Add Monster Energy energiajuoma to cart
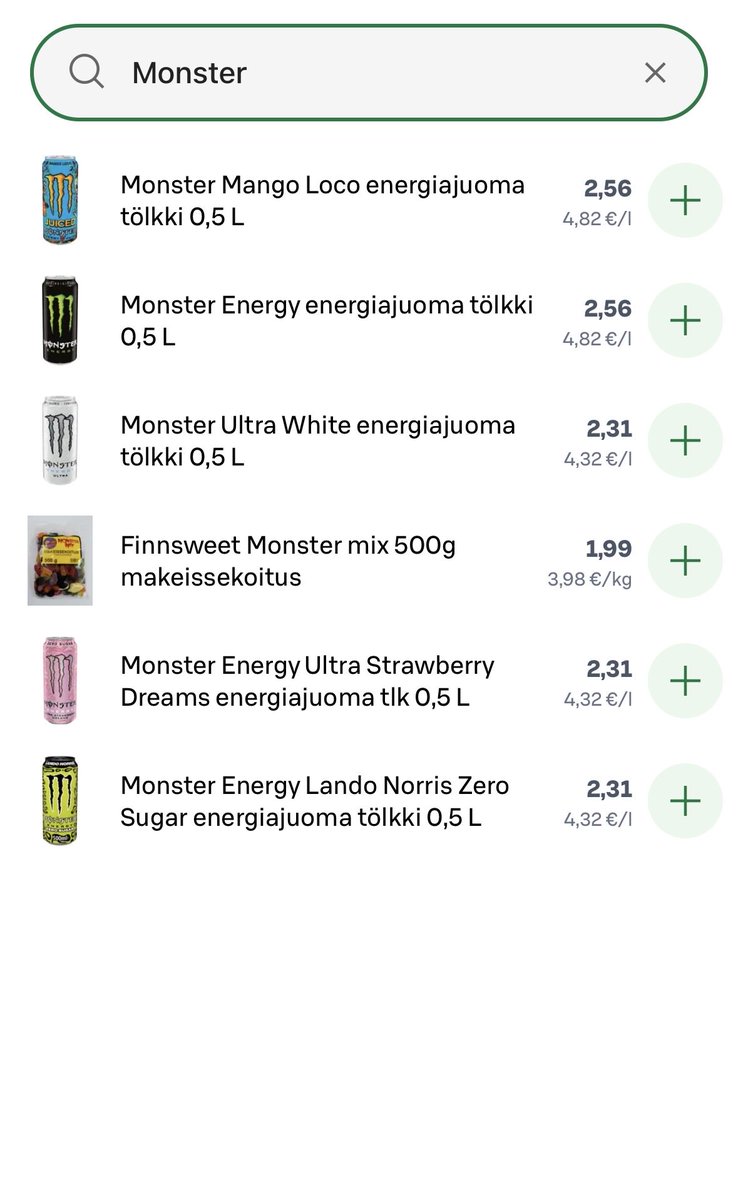 pyautogui.click(x=685, y=321)
